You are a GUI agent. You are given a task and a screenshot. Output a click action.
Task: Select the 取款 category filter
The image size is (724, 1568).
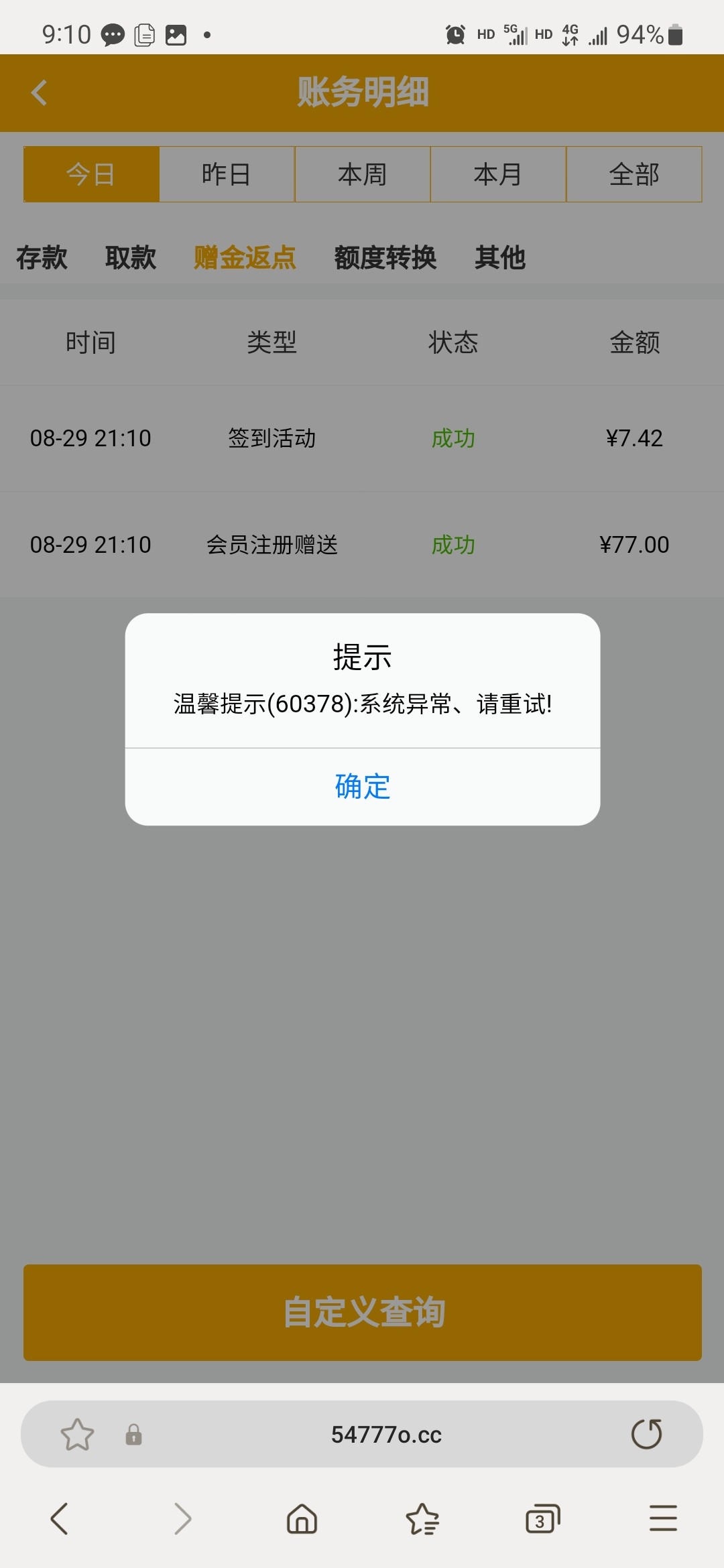coord(131,258)
